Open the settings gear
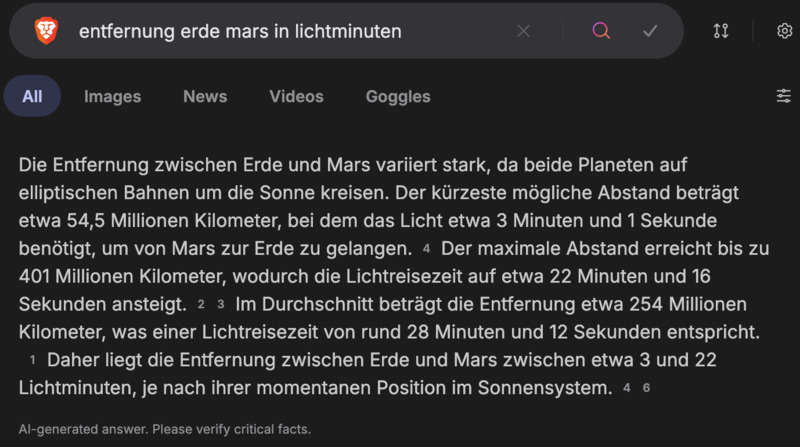The height and width of the screenshot is (447, 800). [784, 31]
